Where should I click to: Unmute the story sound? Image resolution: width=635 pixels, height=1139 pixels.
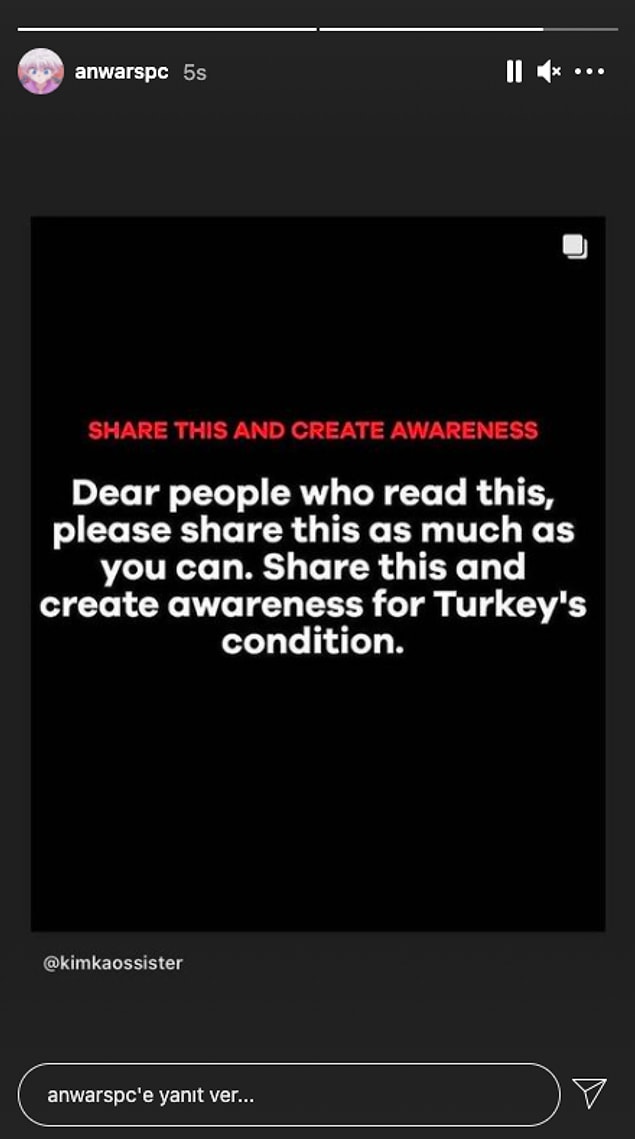549,72
